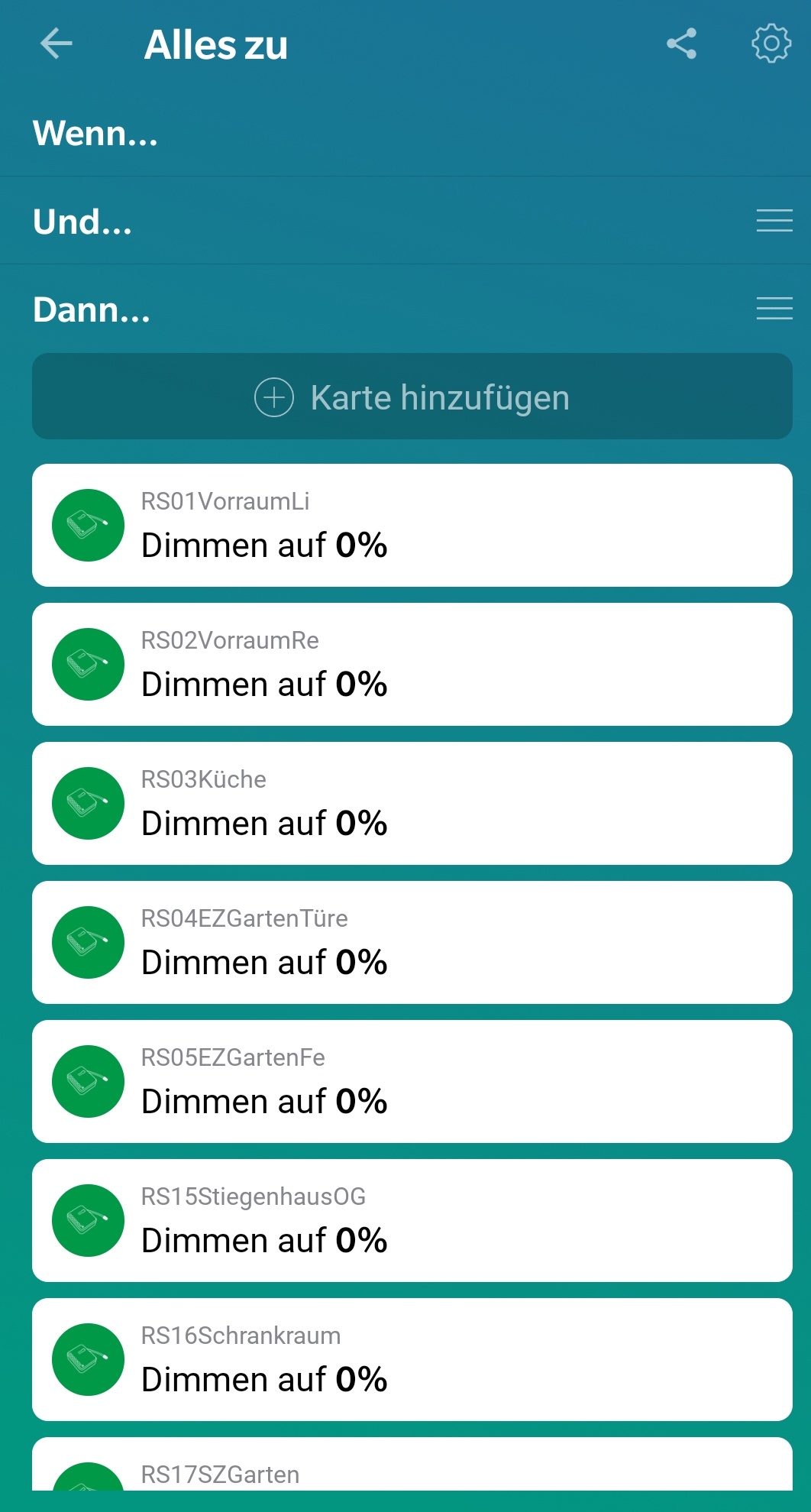Viewport: 811px width, 1512px height.
Task: Open the RS01VorraumLi dim card
Action: click(412, 526)
